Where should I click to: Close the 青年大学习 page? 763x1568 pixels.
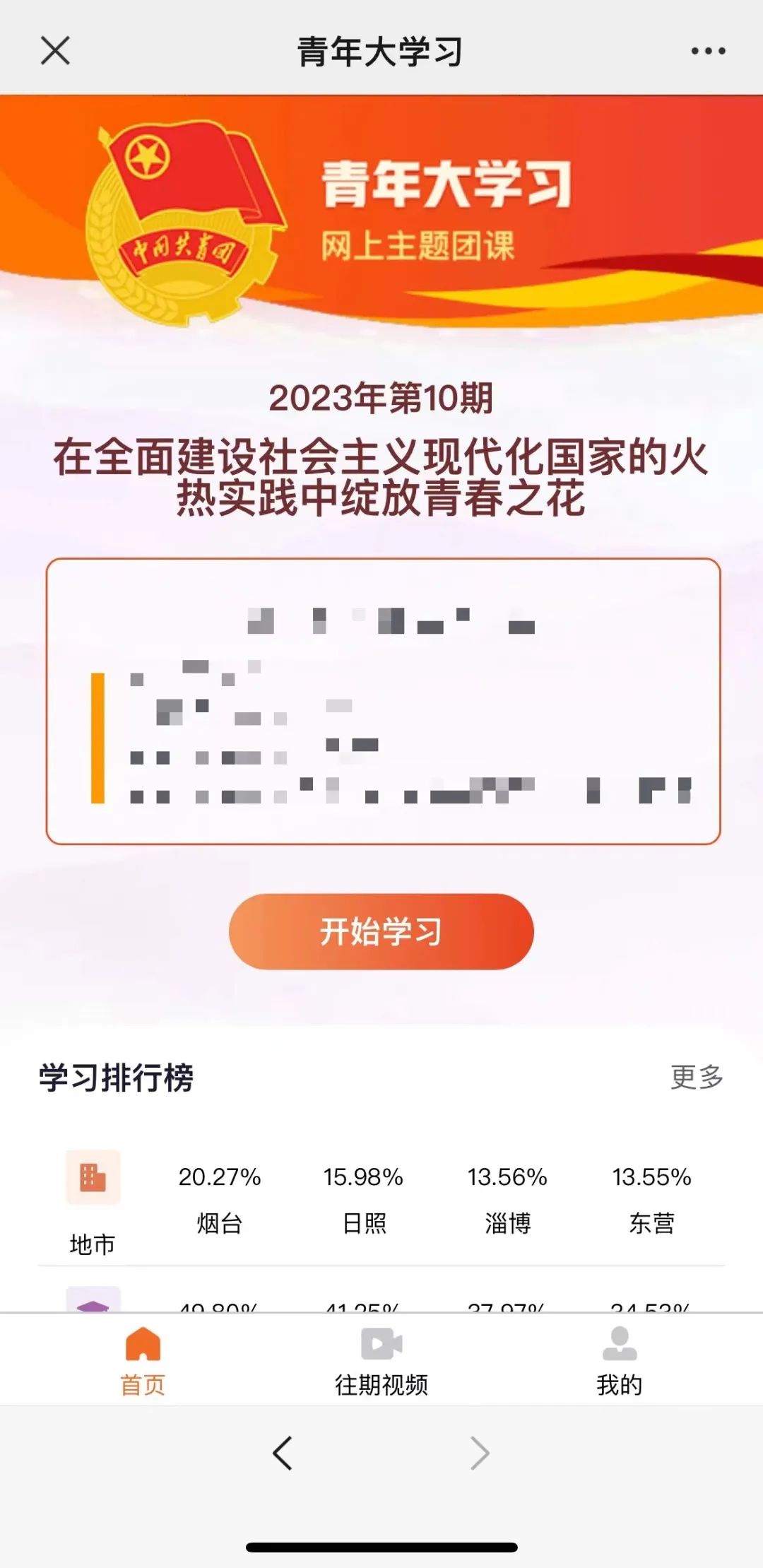coord(55,51)
